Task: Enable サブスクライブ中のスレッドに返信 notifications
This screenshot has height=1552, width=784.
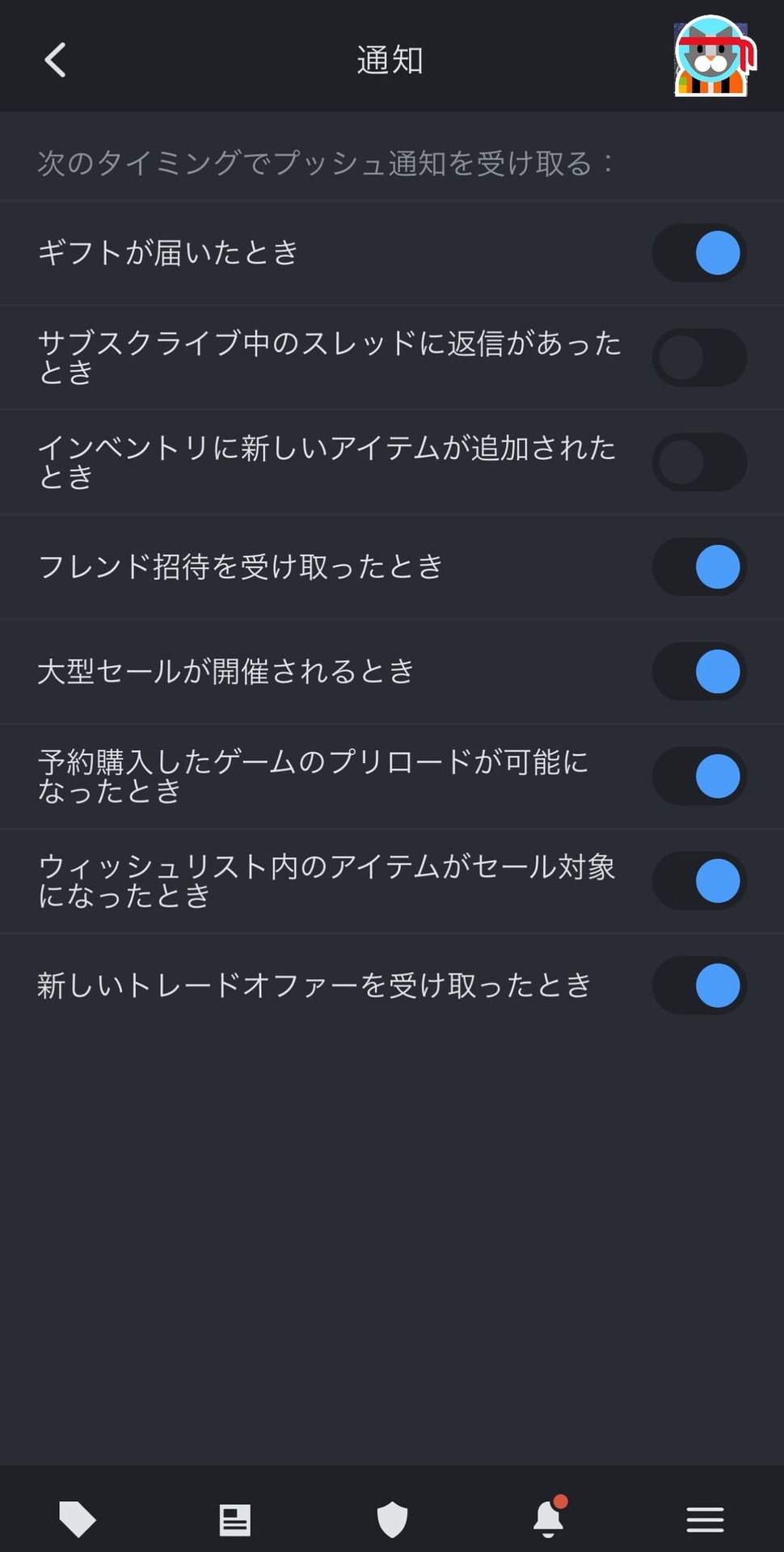Action: 699,357
